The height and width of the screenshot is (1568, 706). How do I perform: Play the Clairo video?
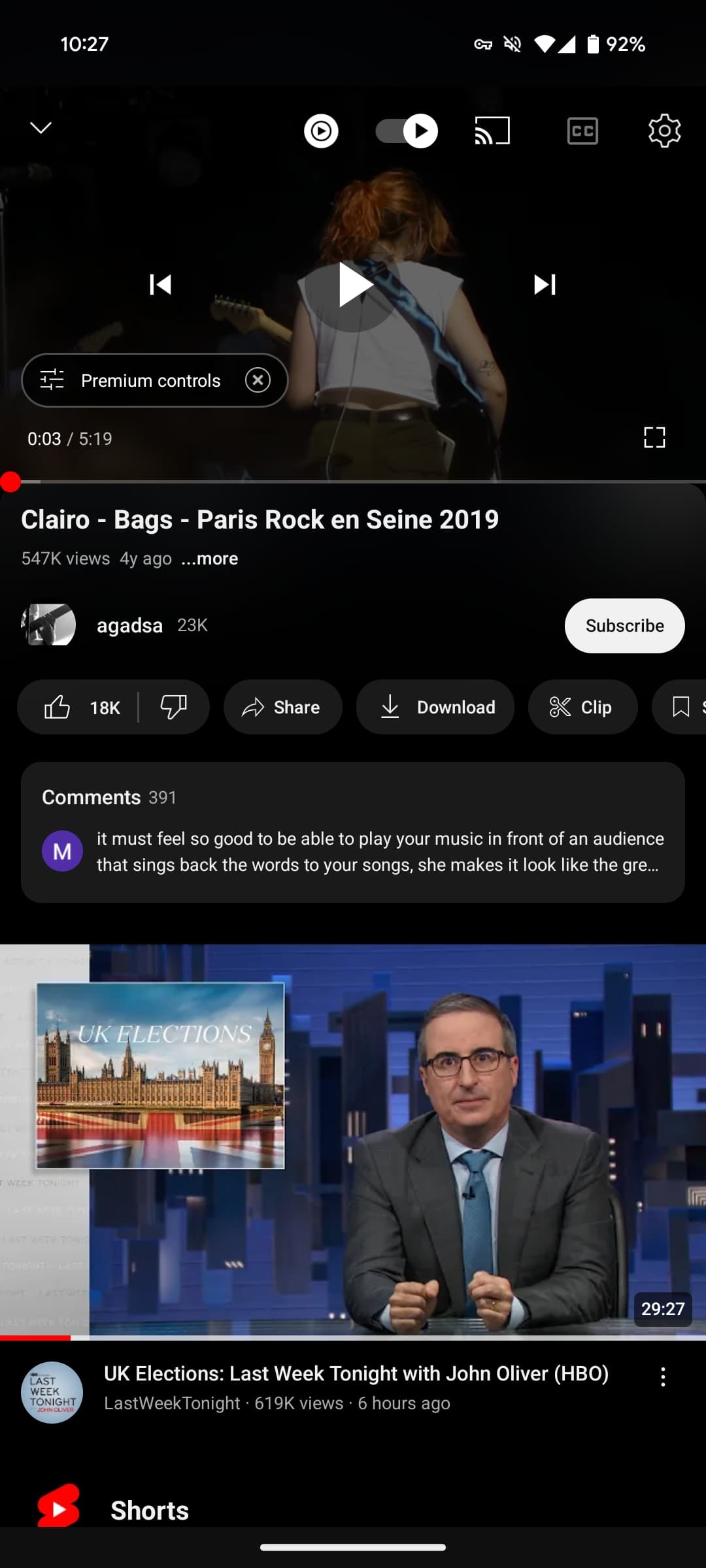pyautogui.click(x=354, y=285)
